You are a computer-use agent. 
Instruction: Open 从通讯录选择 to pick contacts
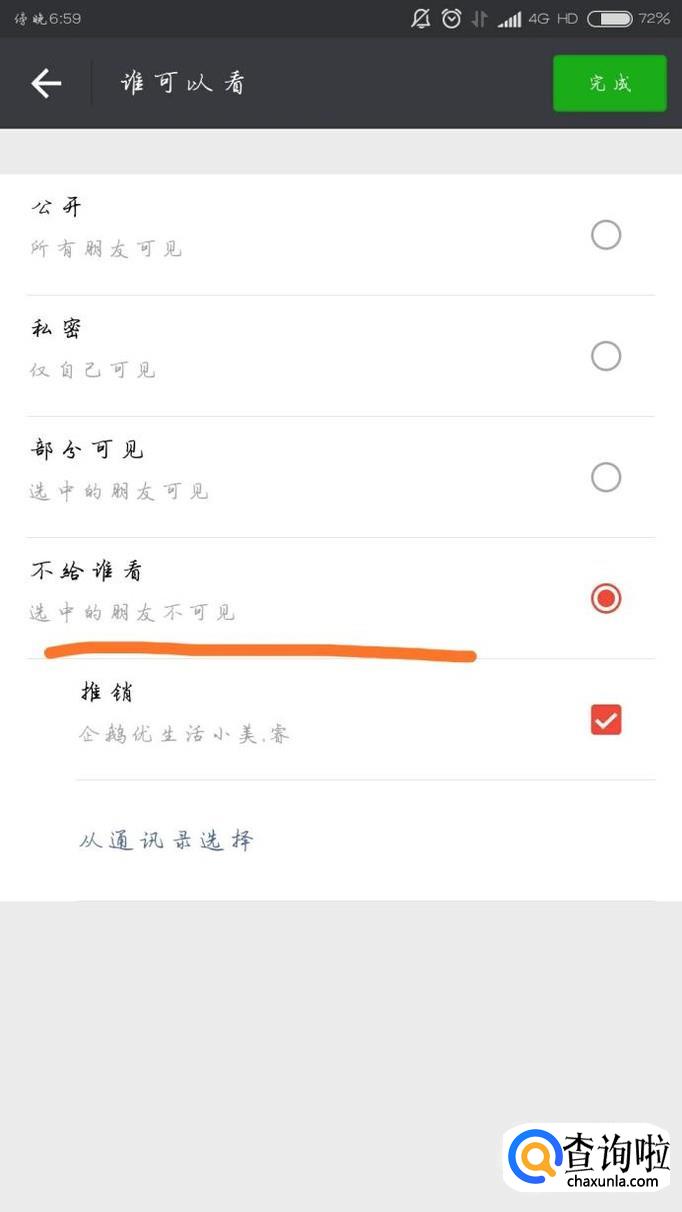pos(166,840)
